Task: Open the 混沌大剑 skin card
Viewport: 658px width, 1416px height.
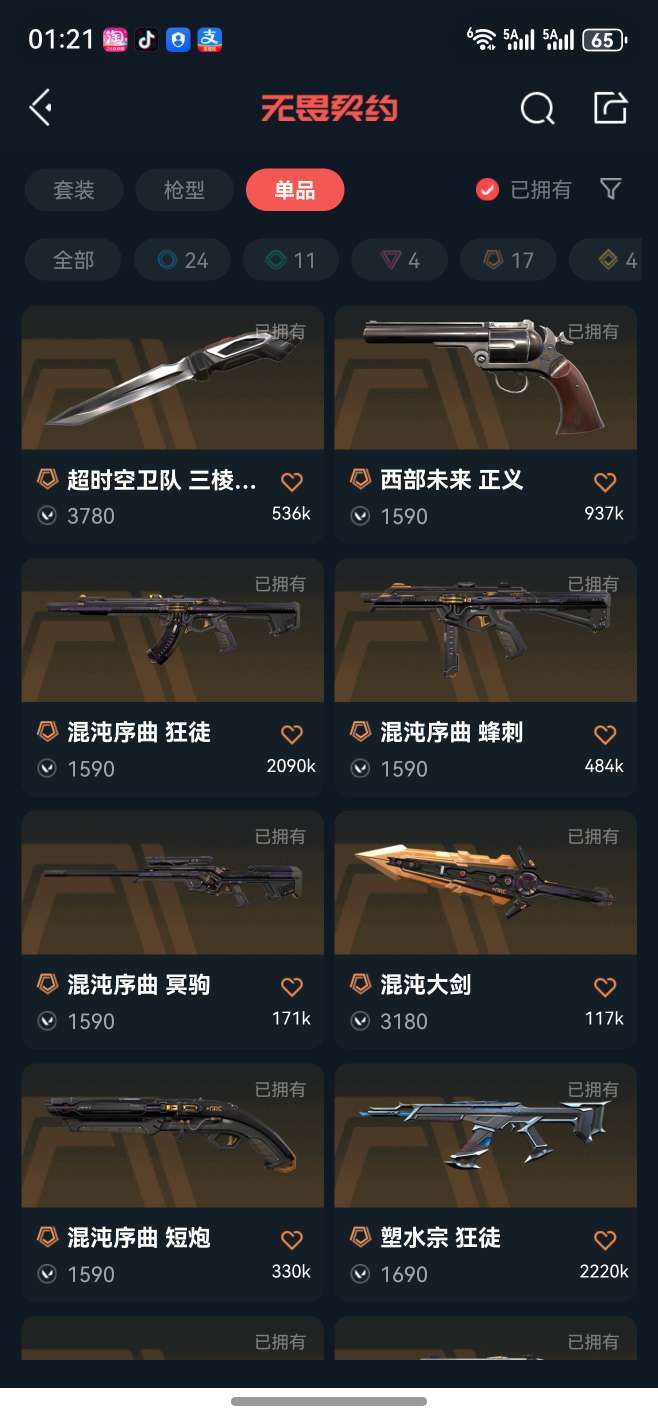Action: (486, 929)
